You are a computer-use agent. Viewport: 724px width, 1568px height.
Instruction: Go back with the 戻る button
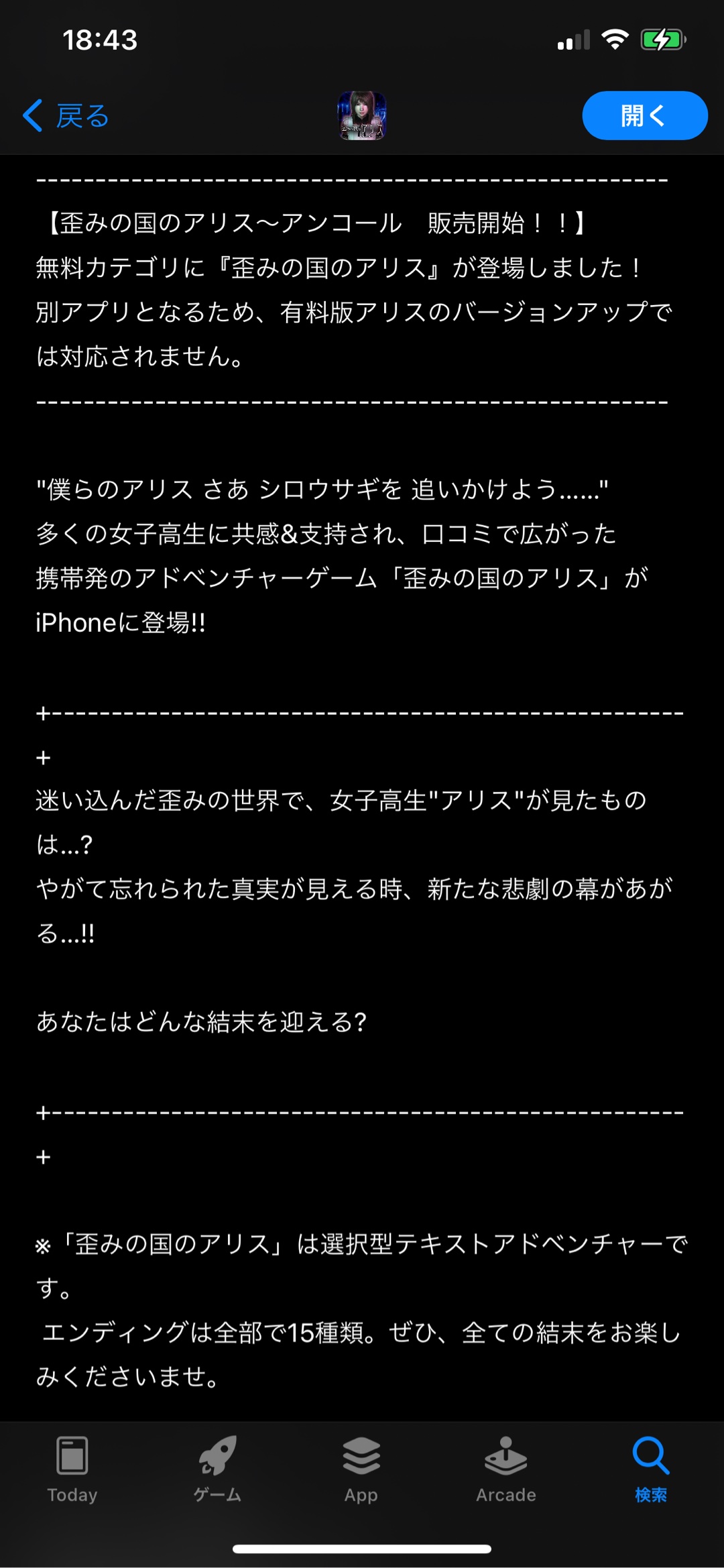click(x=66, y=116)
